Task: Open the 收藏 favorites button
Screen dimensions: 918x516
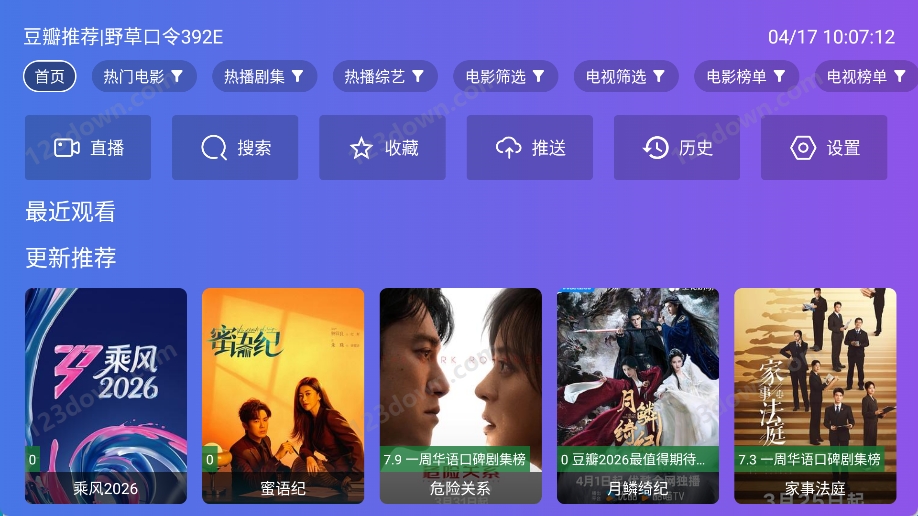Action: pos(382,148)
